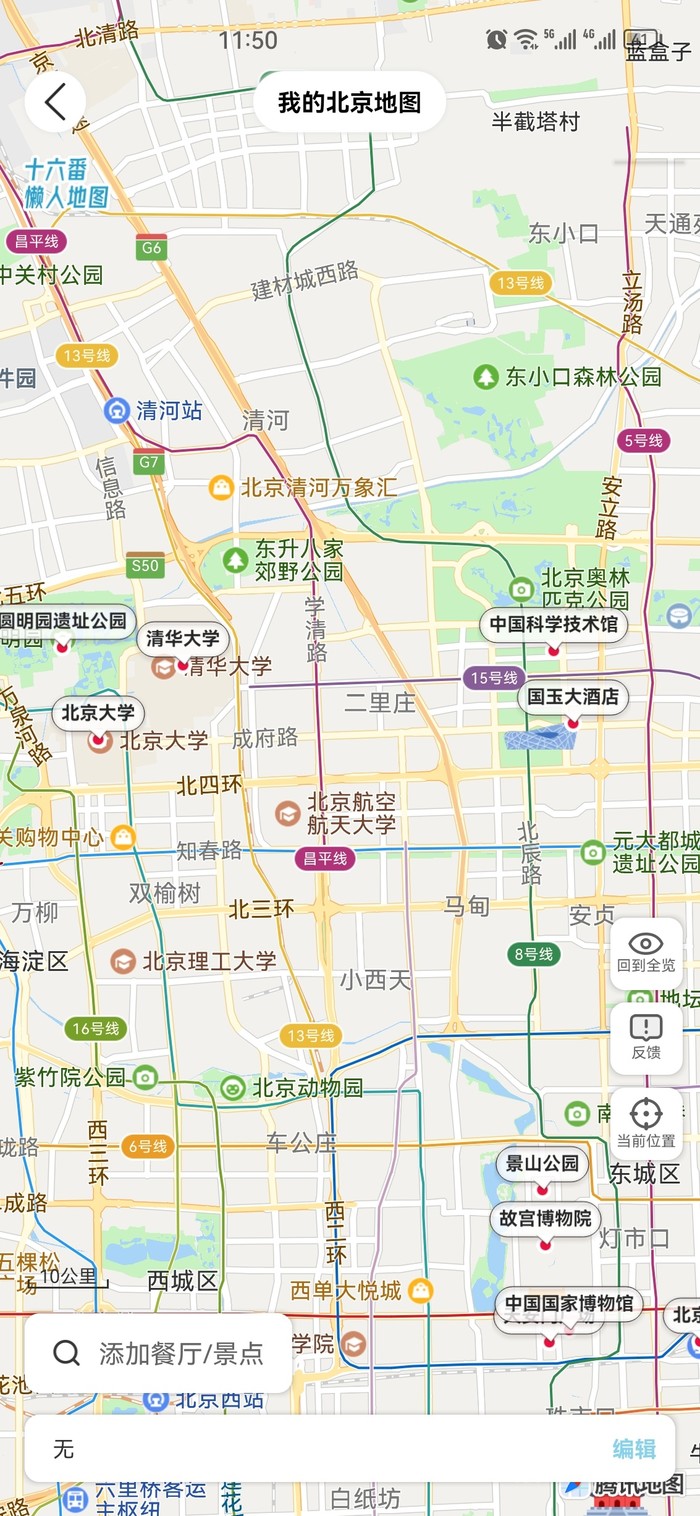Open the 景山公园 marker

[x=542, y=1164]
